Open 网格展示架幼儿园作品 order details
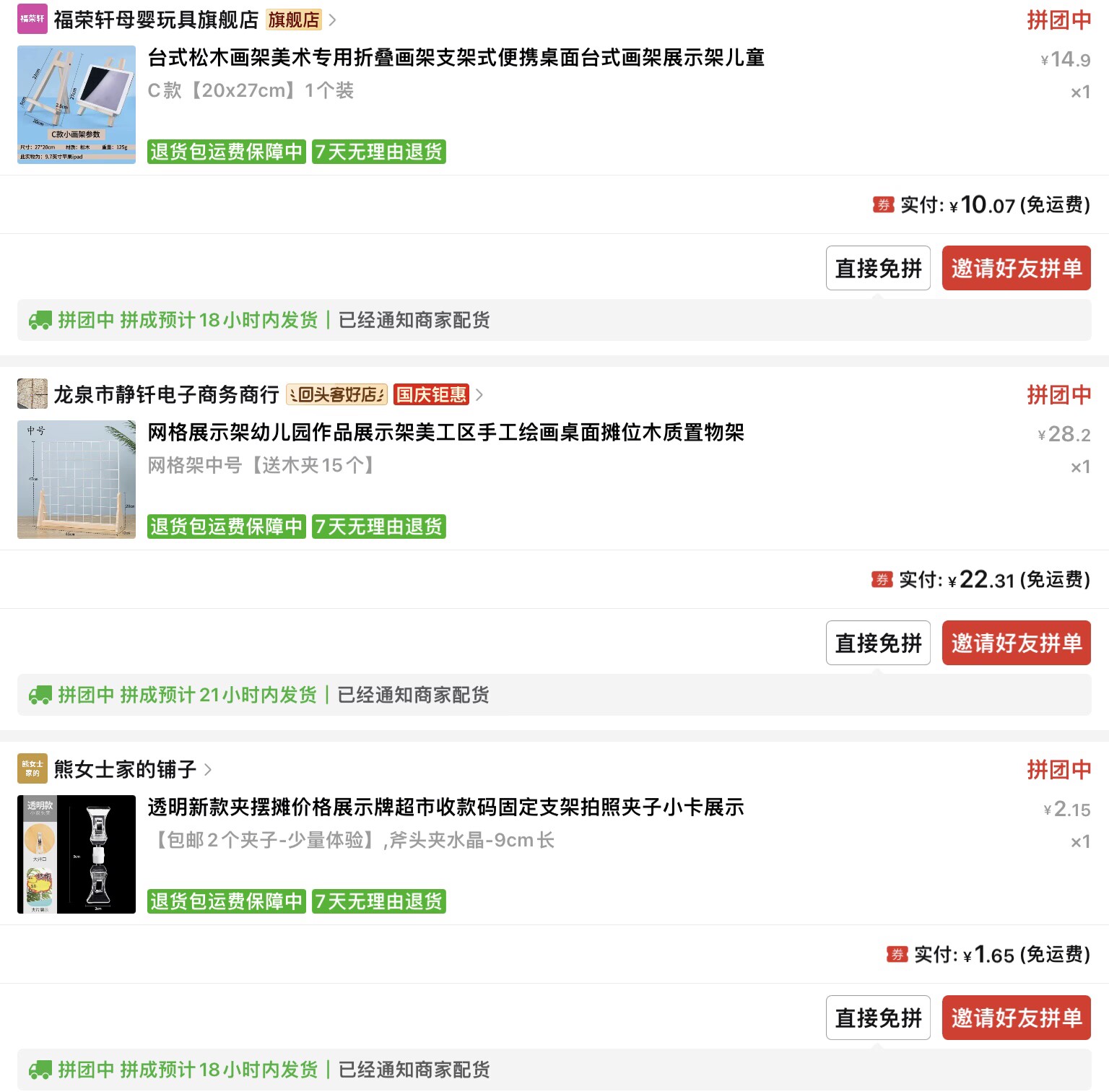Viewport: 1109px width, 1092px height. point(445,433)
